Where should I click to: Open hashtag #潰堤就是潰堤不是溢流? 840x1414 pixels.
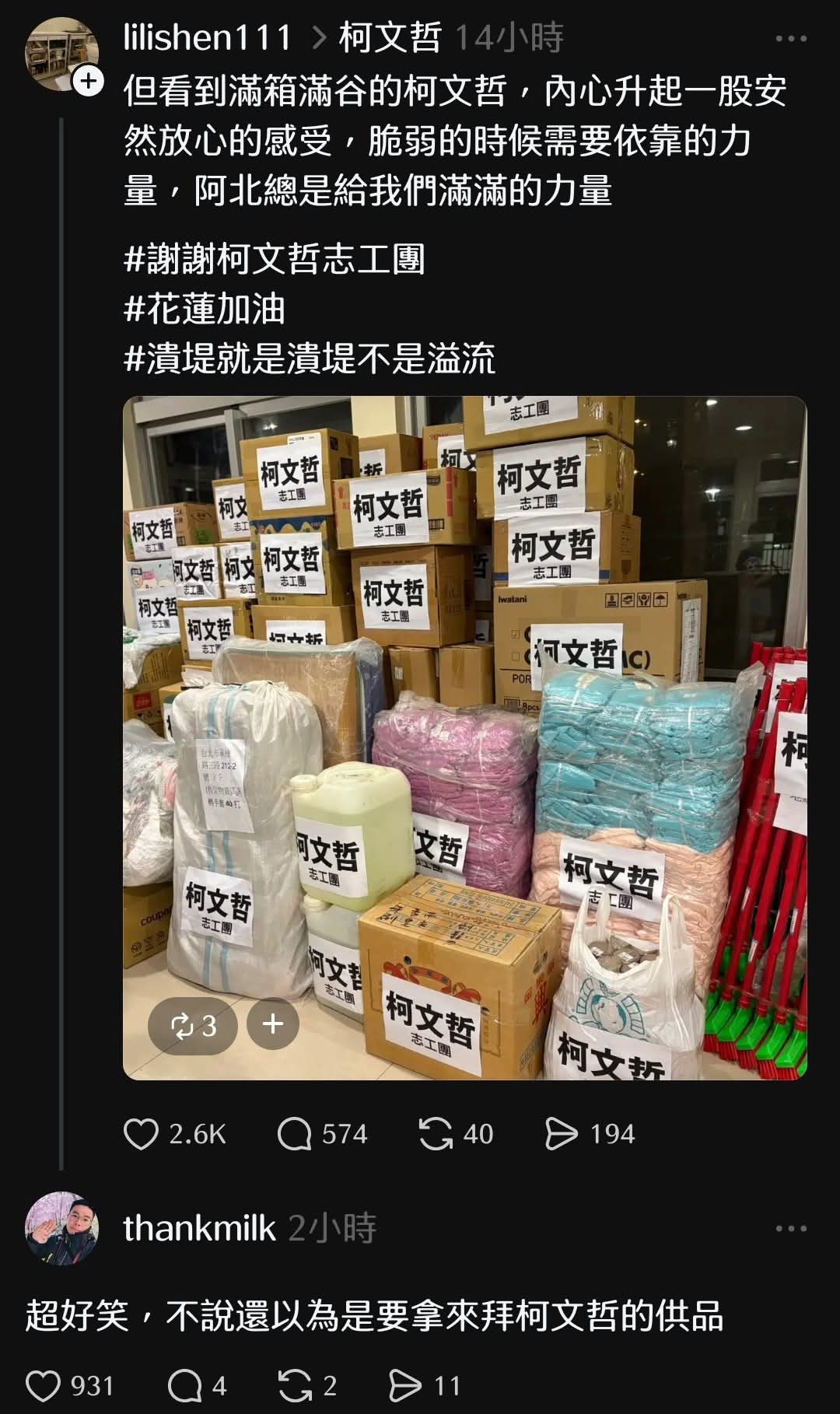(310, 359)
